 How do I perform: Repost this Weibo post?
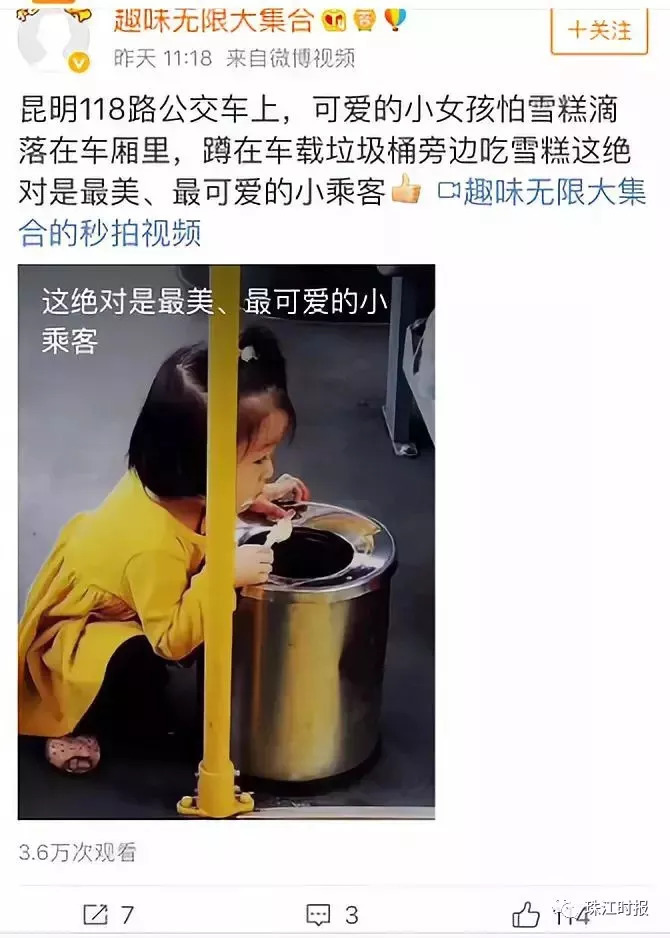(x=107, y=913)
